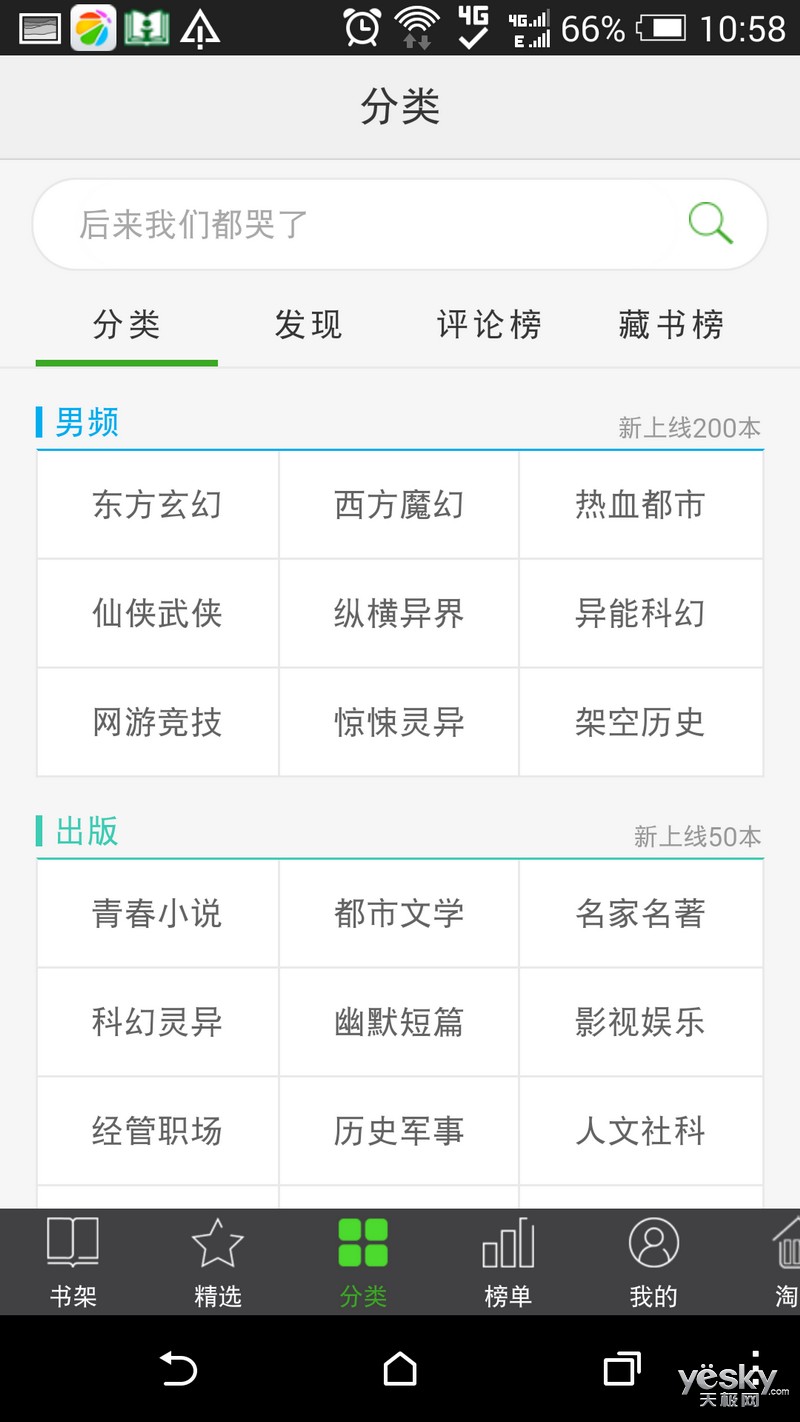Open the 我的 profile tab

tap(654, 1262)
